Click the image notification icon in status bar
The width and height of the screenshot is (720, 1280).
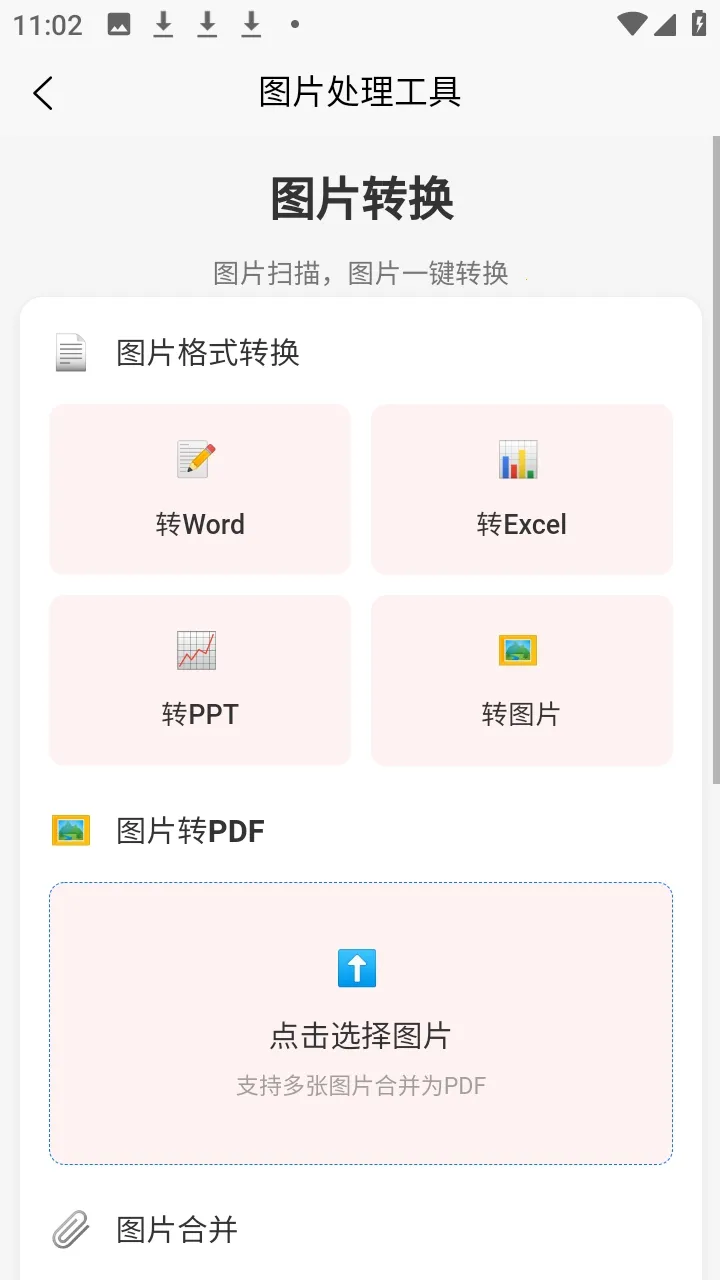[118, 24]
